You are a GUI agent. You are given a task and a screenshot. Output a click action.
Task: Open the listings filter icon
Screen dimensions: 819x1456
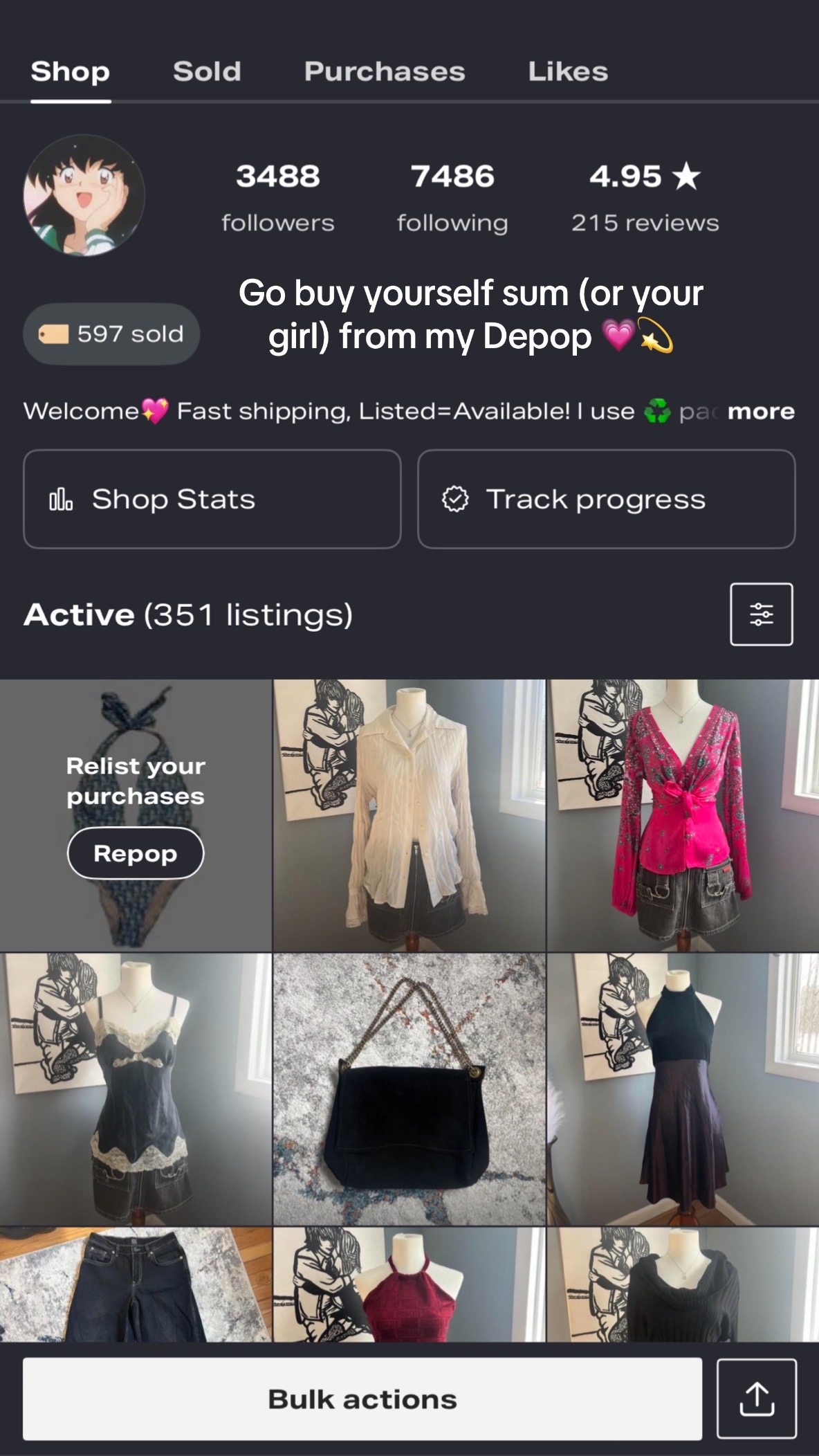(x=762, y=615)
